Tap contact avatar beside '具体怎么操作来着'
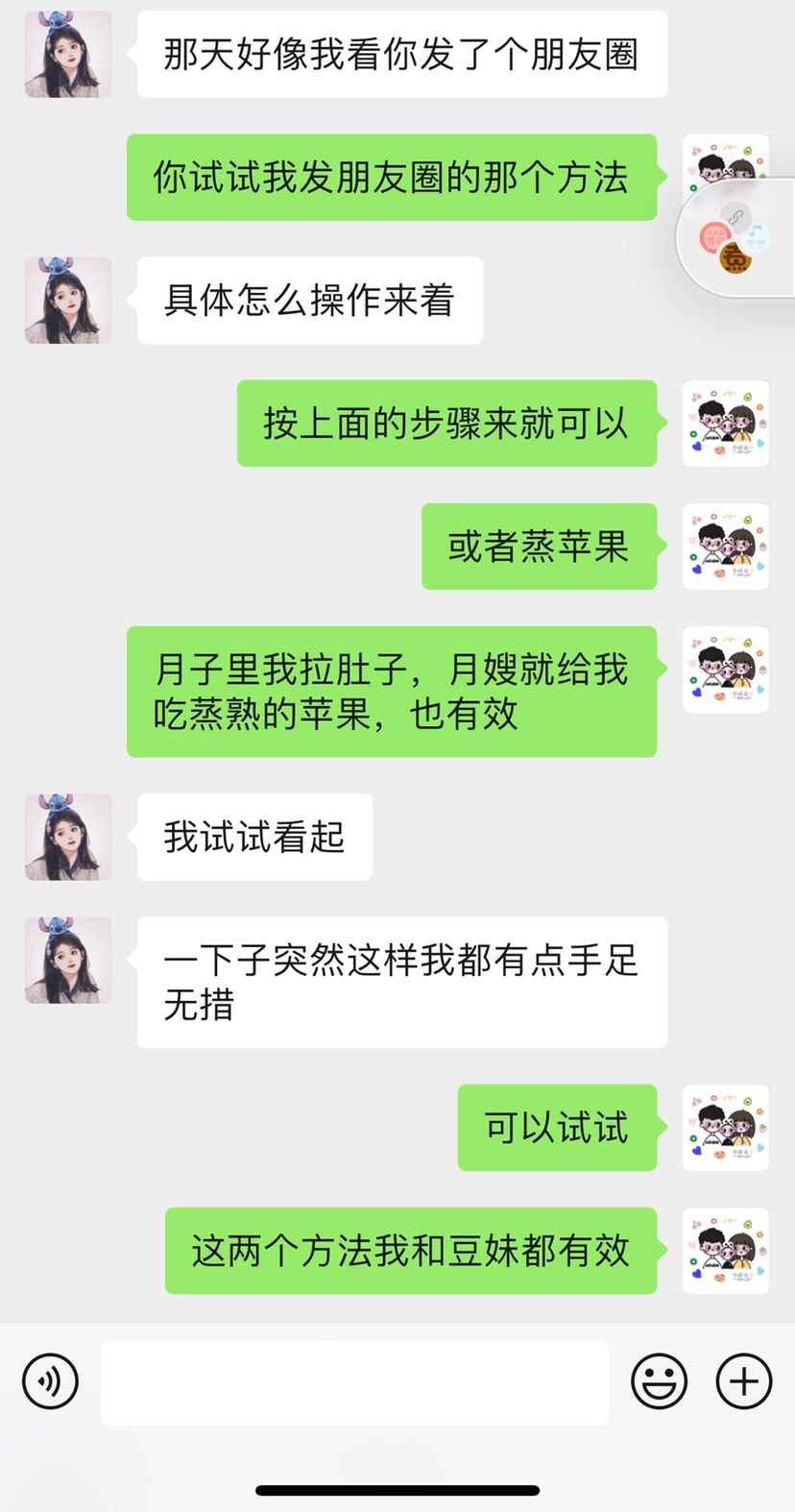This screenshot has height=1512, width=795. coord(68,300)
